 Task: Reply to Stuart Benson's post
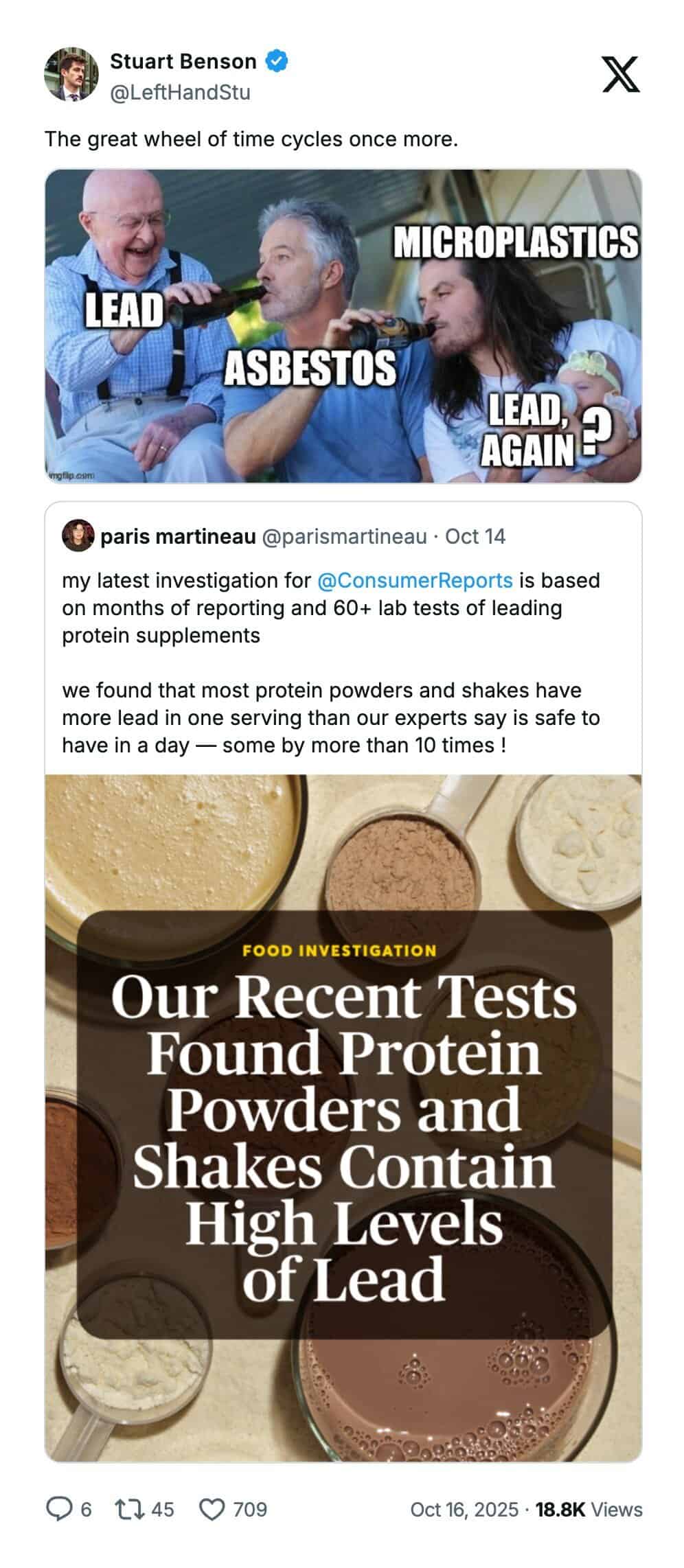(x=59, y=1509)
